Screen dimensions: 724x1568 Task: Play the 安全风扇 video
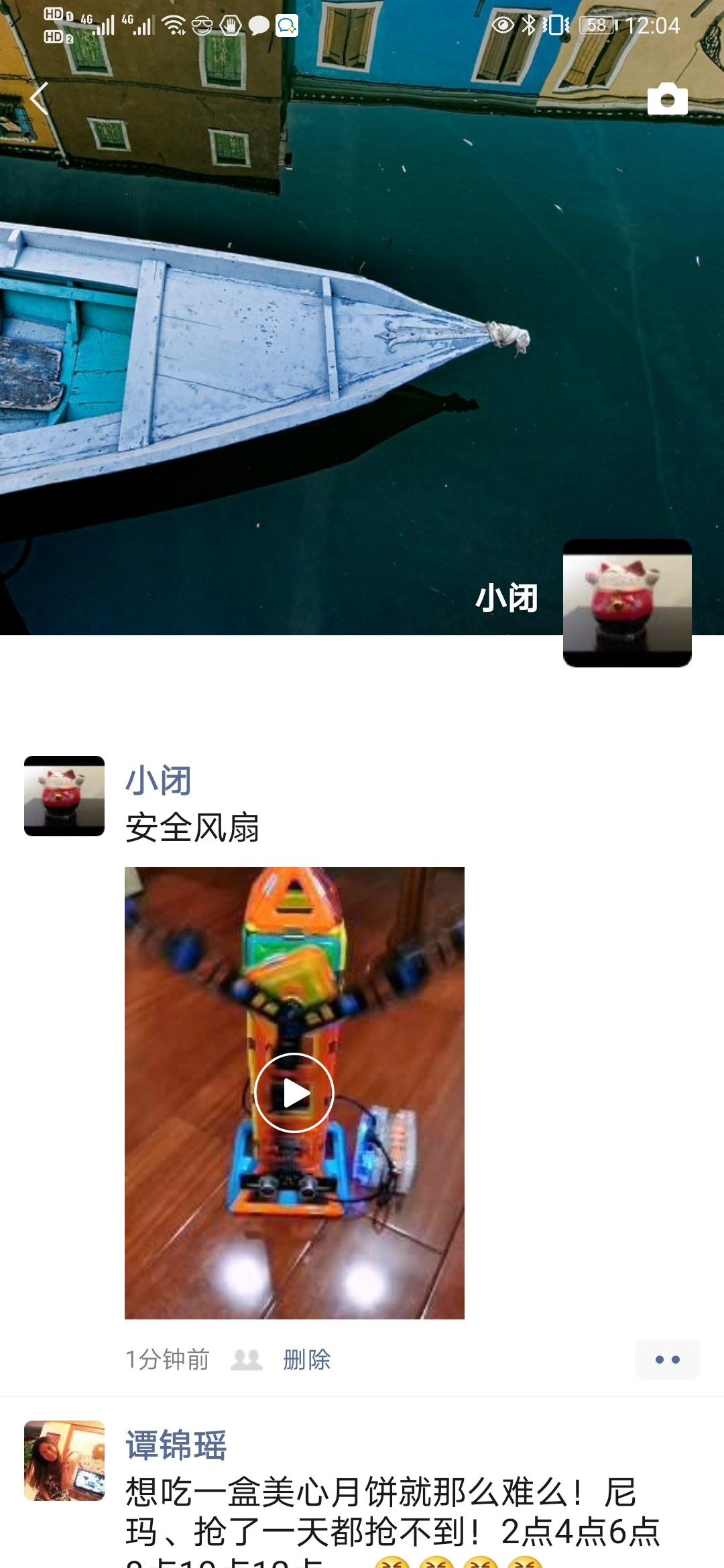pos(294,1093)
